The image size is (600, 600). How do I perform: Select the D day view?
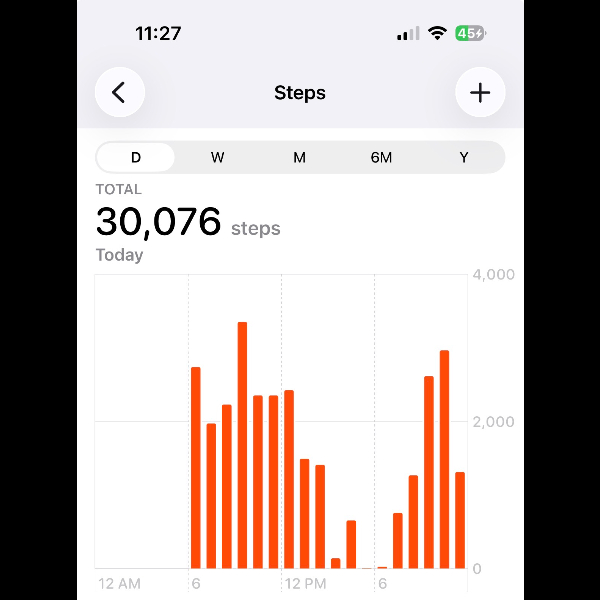[x=136, y=158]
